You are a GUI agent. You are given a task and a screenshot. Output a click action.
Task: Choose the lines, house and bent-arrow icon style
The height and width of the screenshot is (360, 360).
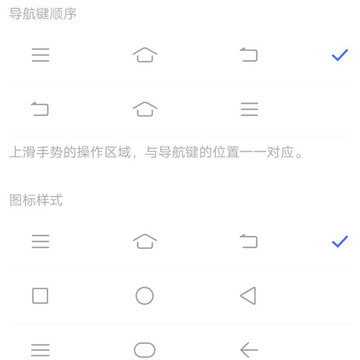point(180,242)
